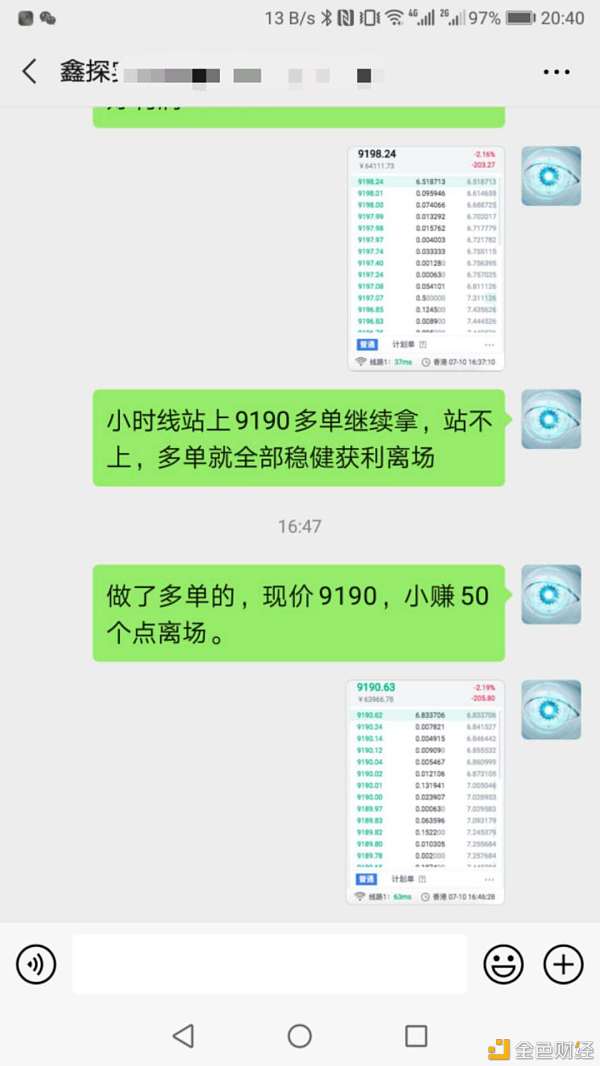Open the system recent apps view
This screenshot has height=1066, width=600.
pos(416,1035)
